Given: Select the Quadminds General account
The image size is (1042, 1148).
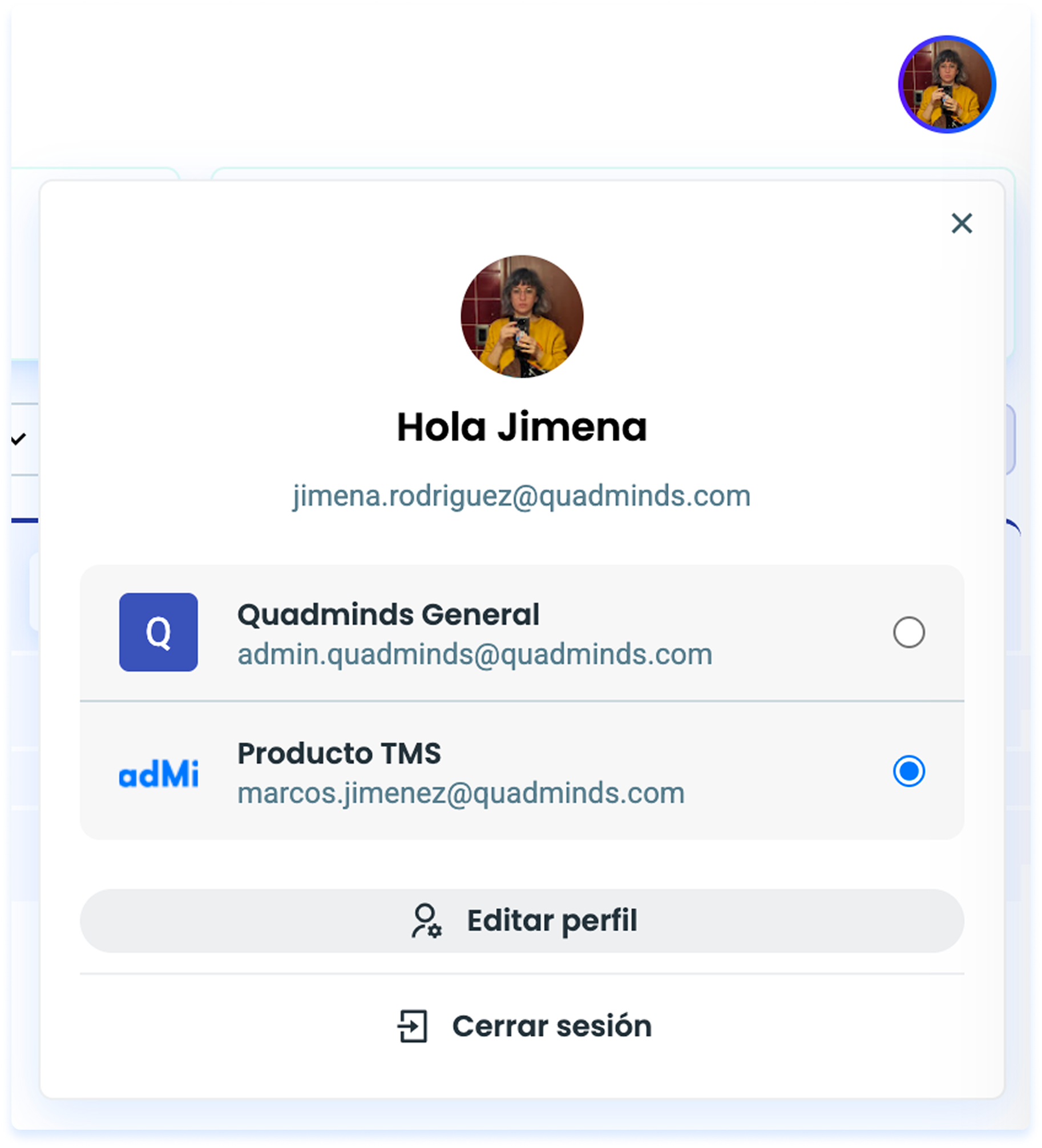Looking at the screenshot, I should point(908,632).
